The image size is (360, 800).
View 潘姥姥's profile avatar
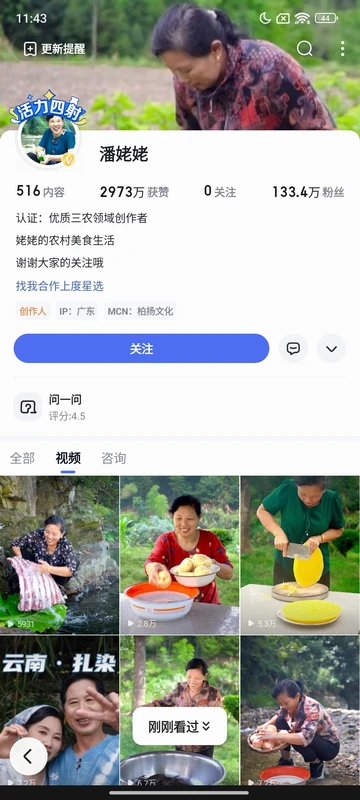[x=48, y=140]
